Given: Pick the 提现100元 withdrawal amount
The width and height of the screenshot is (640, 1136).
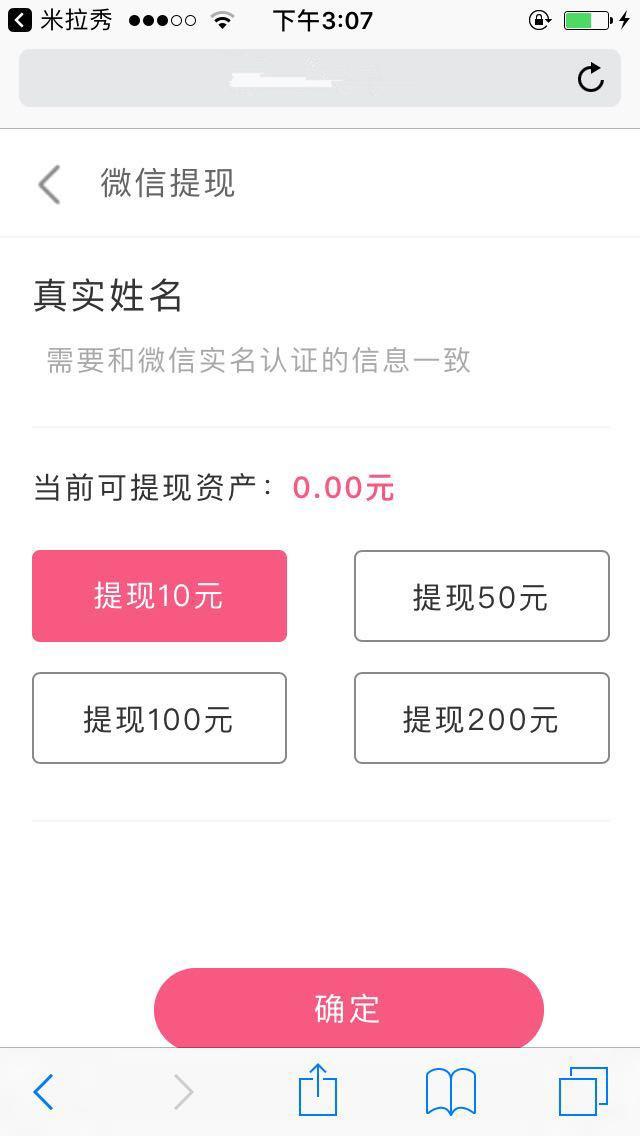Looking at the screenshot, I should [x=160, y=718].
